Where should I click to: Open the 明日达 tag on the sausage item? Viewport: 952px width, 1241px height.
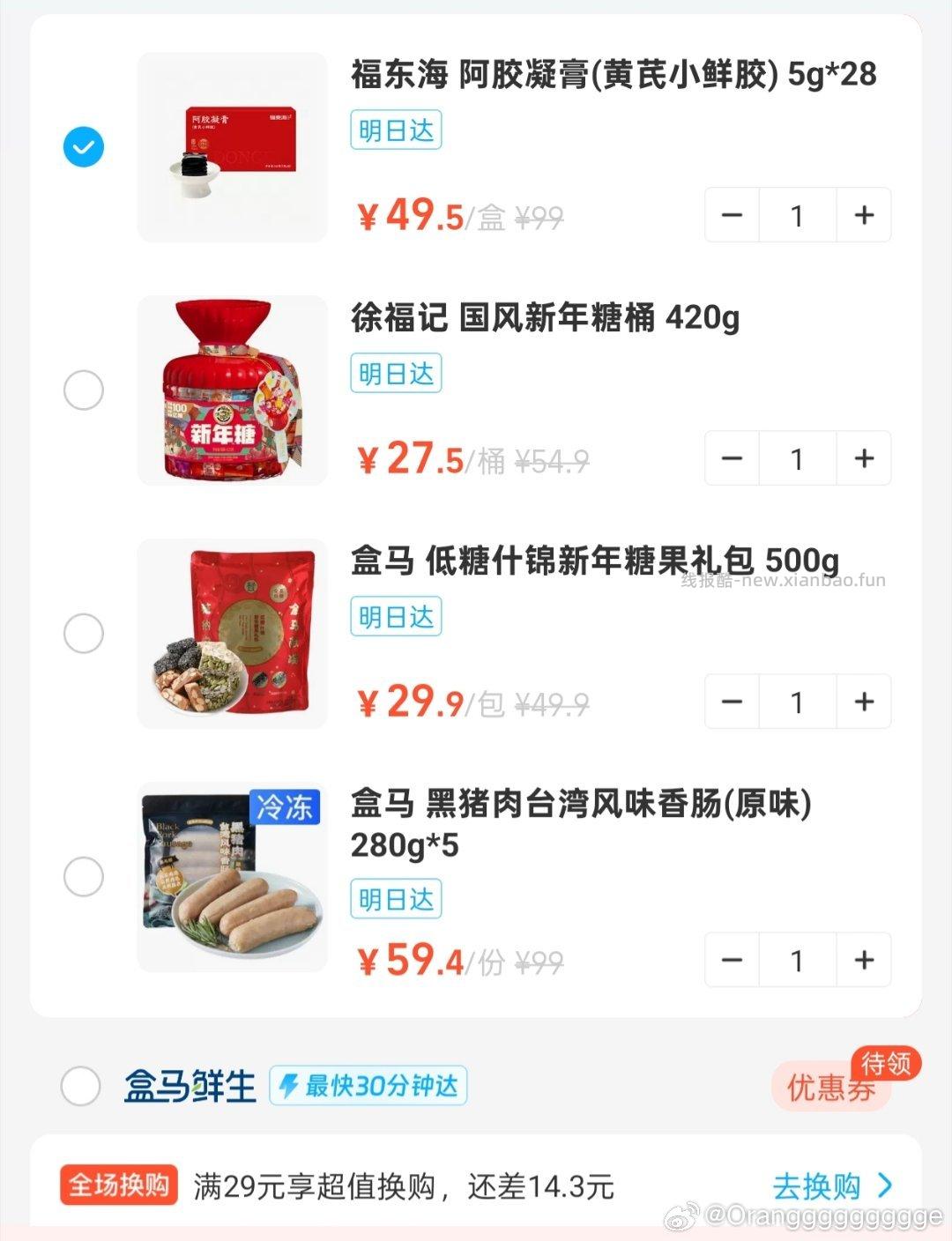pos(395,899)
